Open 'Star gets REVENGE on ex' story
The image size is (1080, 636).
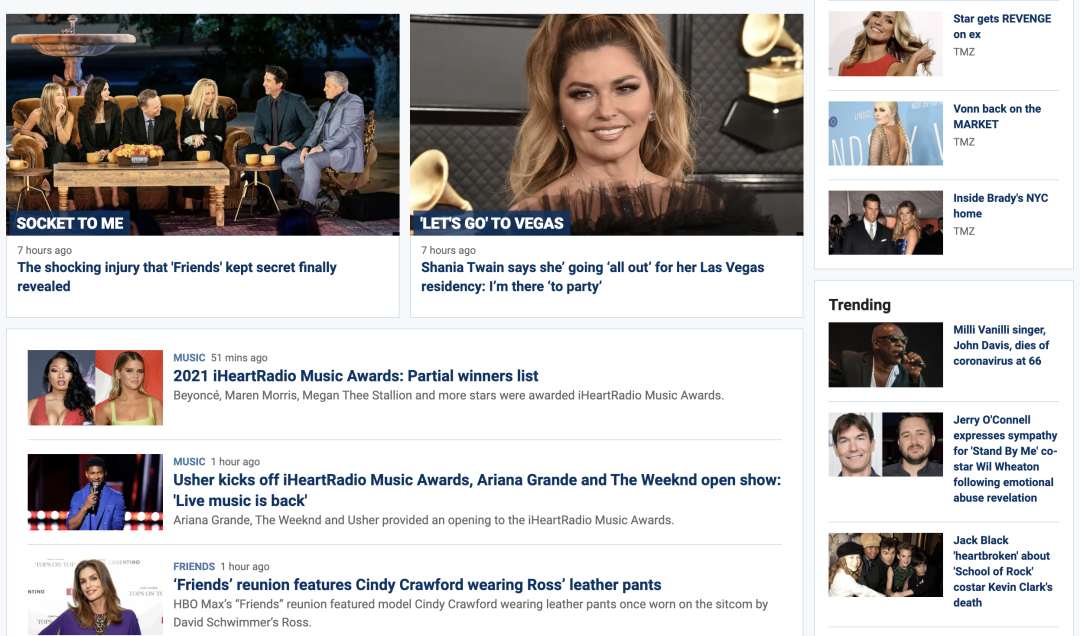1001,26
